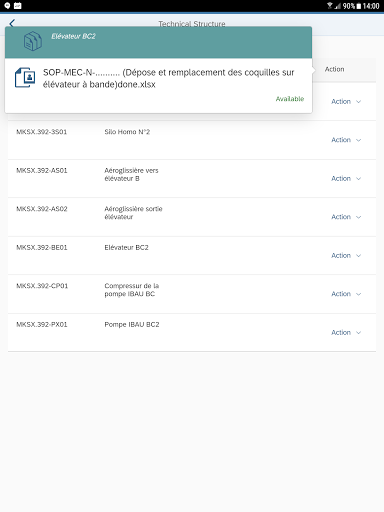Open Action dropdown in the MKSX.392-BE01 row
This screenshot has height=512, width=384.
[x=346, y=256]
